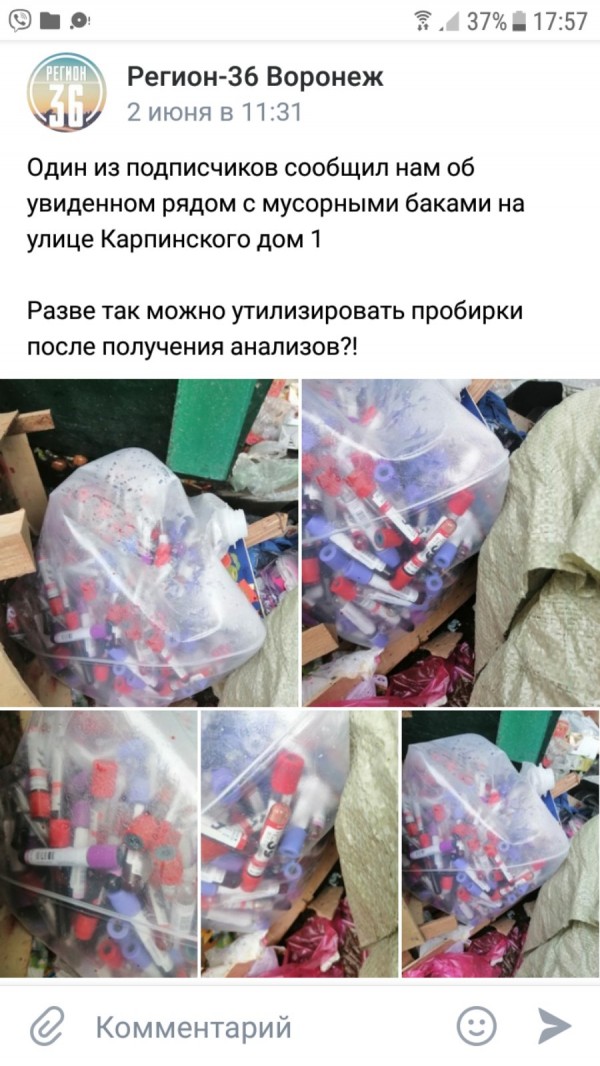This screenshot has width=600, height=1066.
Task: Send the comment with the arrow icon
Action: pos(553,1026)
